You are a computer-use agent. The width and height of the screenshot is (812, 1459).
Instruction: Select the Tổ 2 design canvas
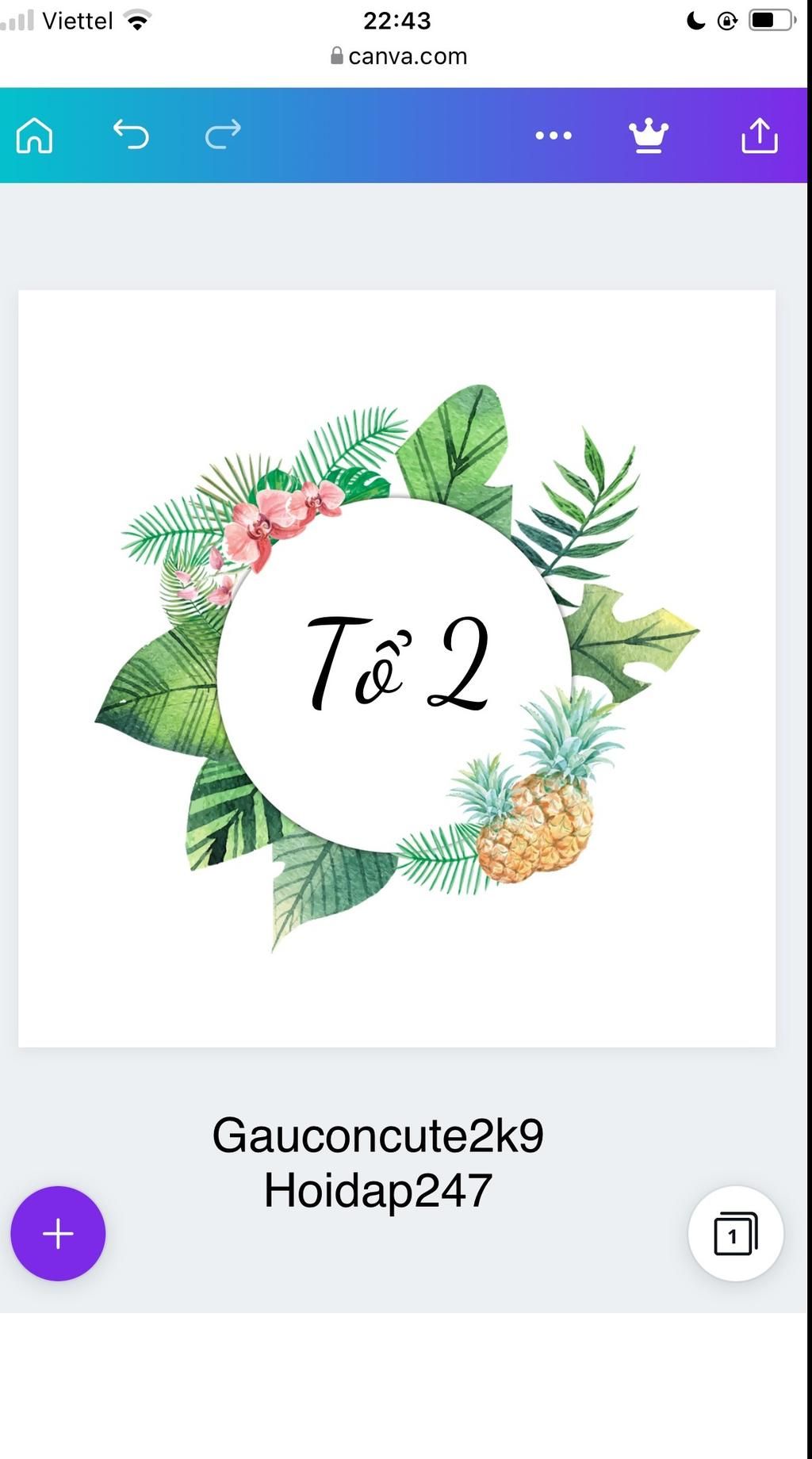pos(396,668)
